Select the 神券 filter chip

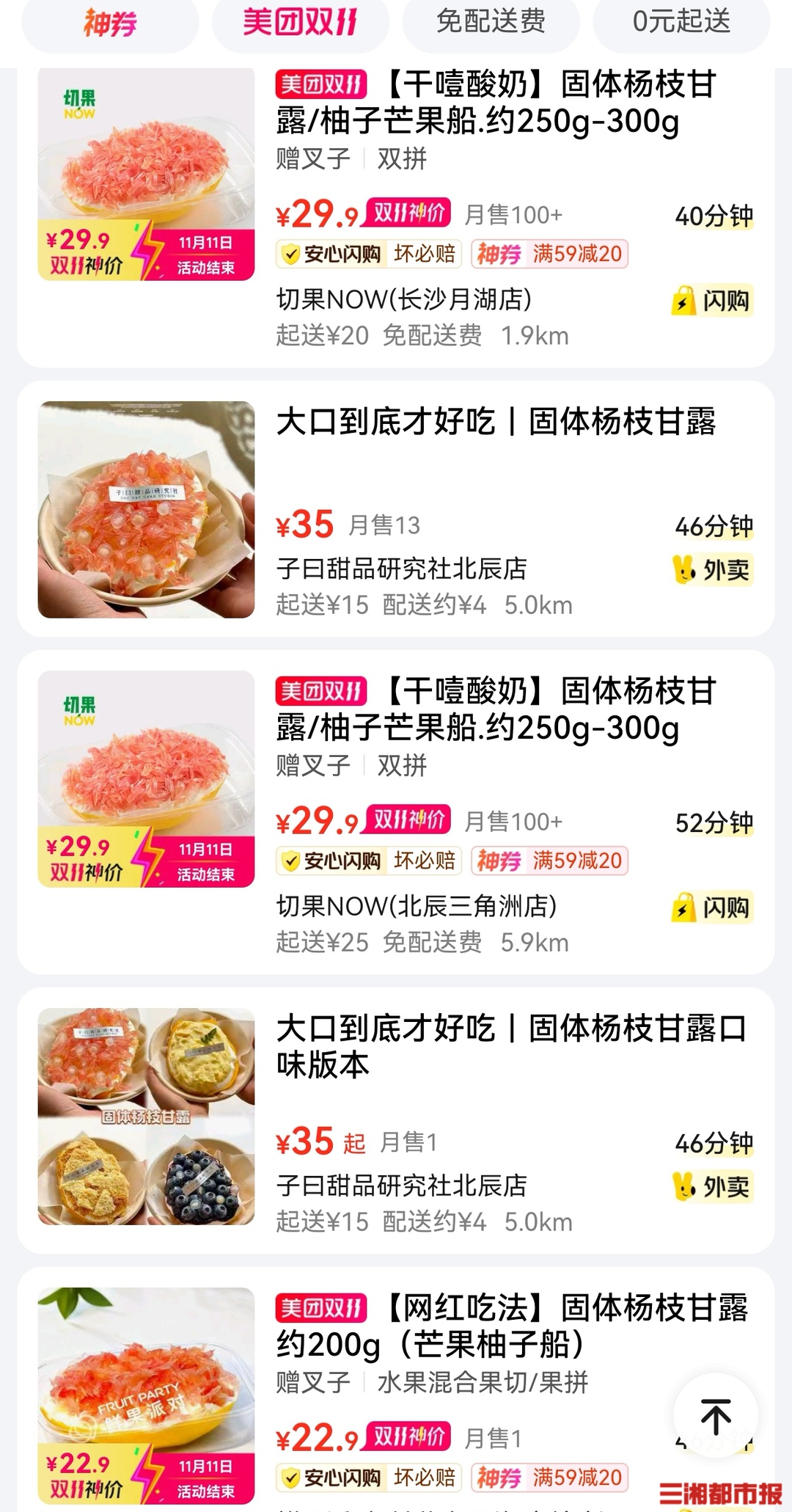[110, 23]
